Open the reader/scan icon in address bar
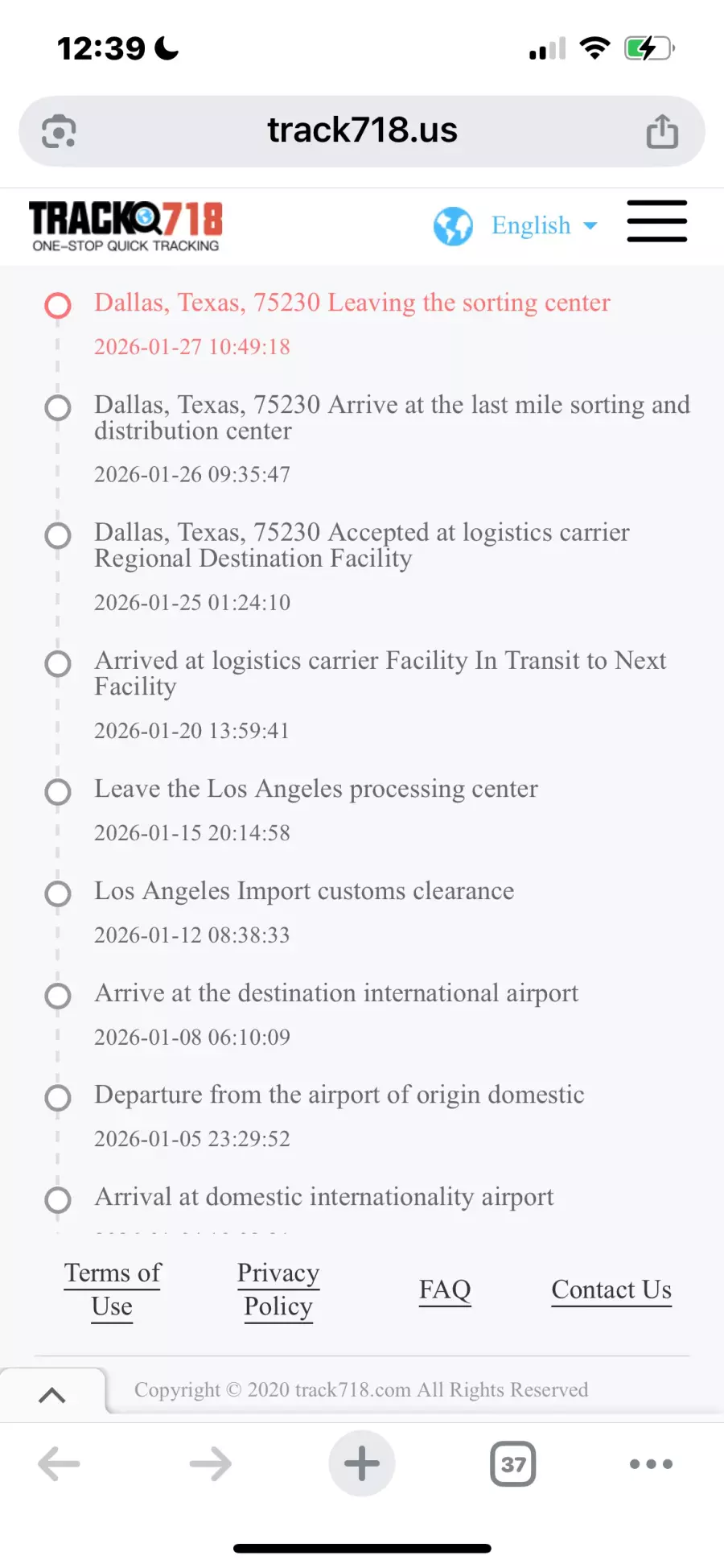The height and width of the screenshot is (1568, 724). click(59, 131)
